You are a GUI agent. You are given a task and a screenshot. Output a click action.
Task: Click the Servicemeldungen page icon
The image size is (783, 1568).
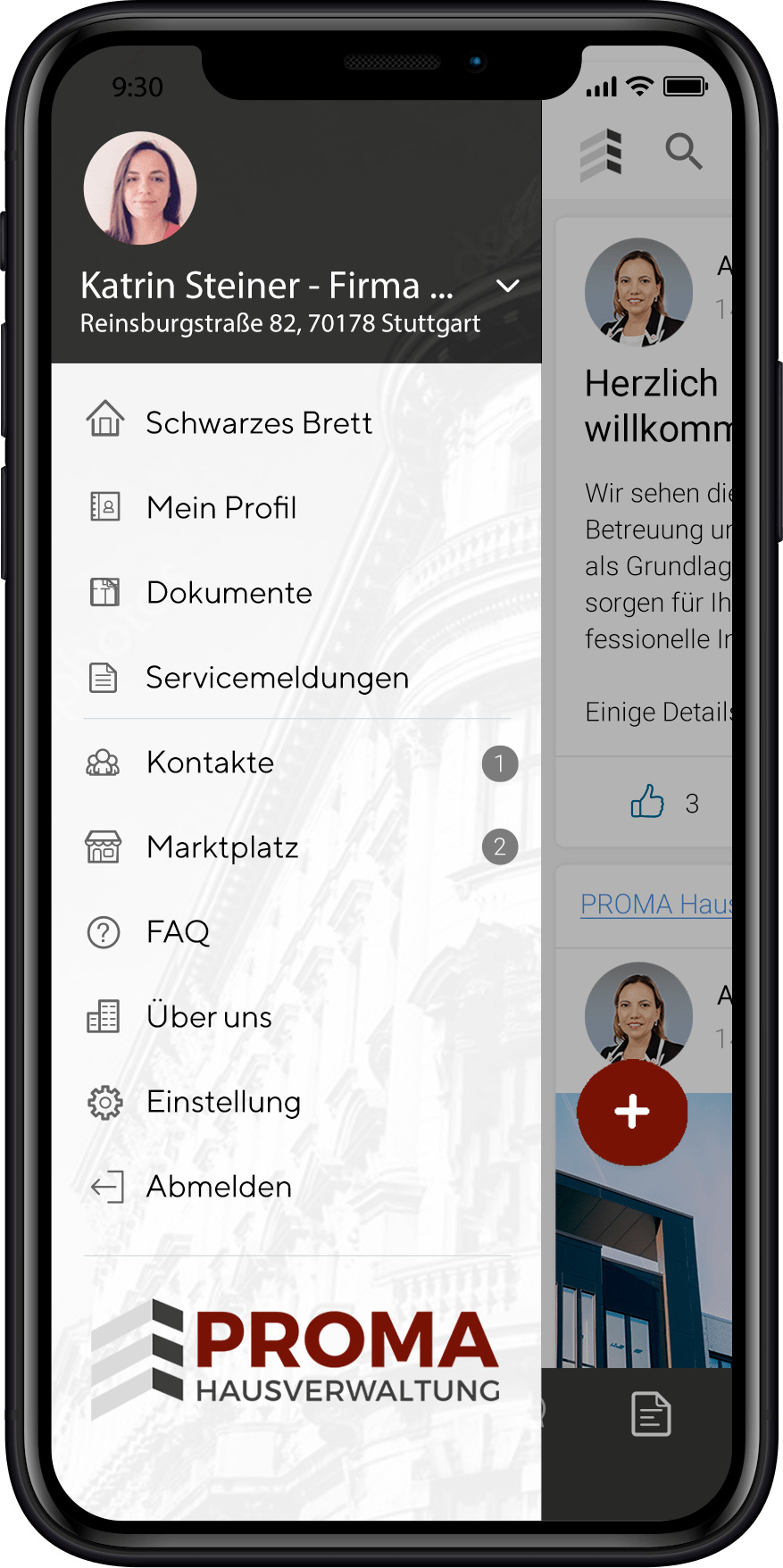(104, 677)
